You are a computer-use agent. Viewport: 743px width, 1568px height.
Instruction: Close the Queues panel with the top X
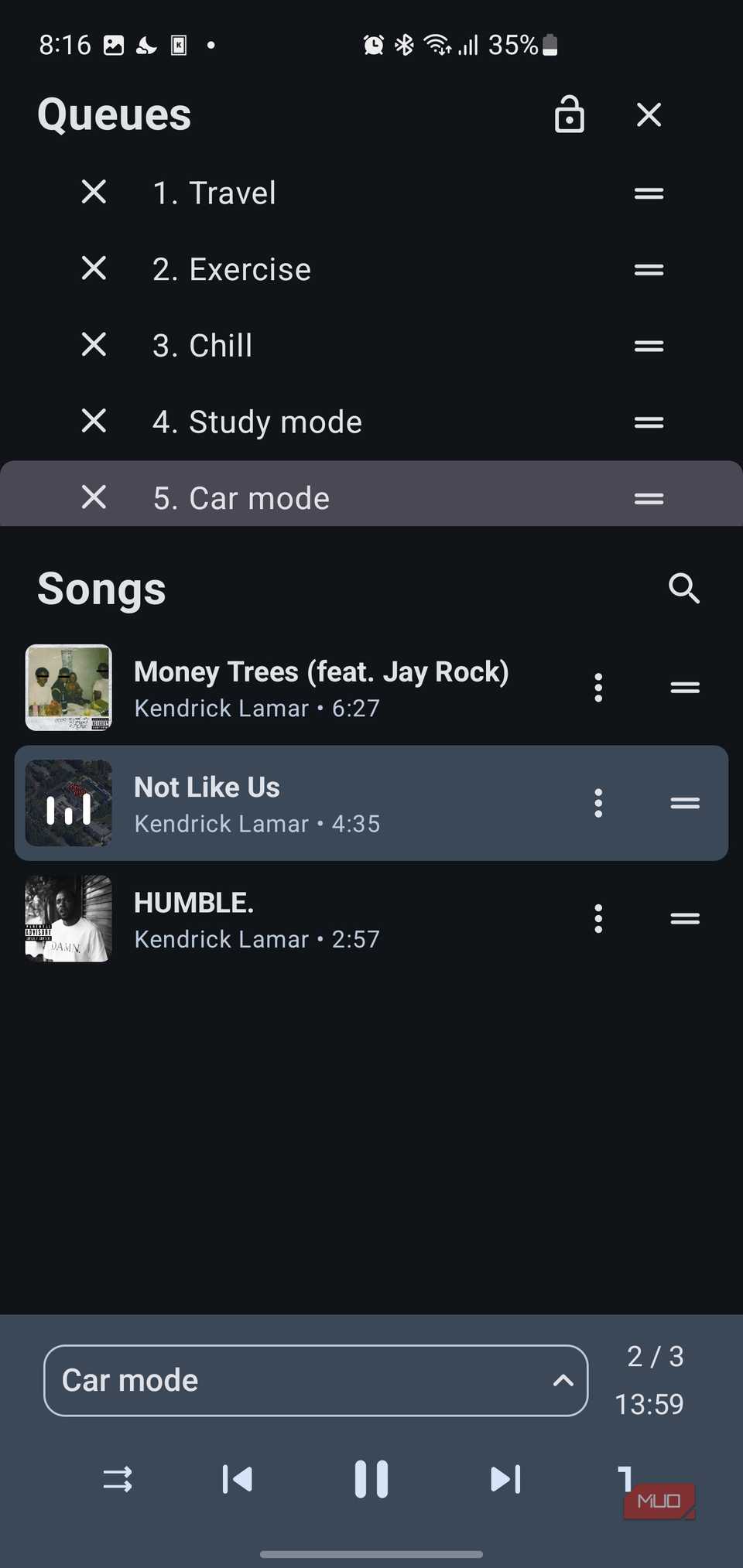tap(648, 114)
